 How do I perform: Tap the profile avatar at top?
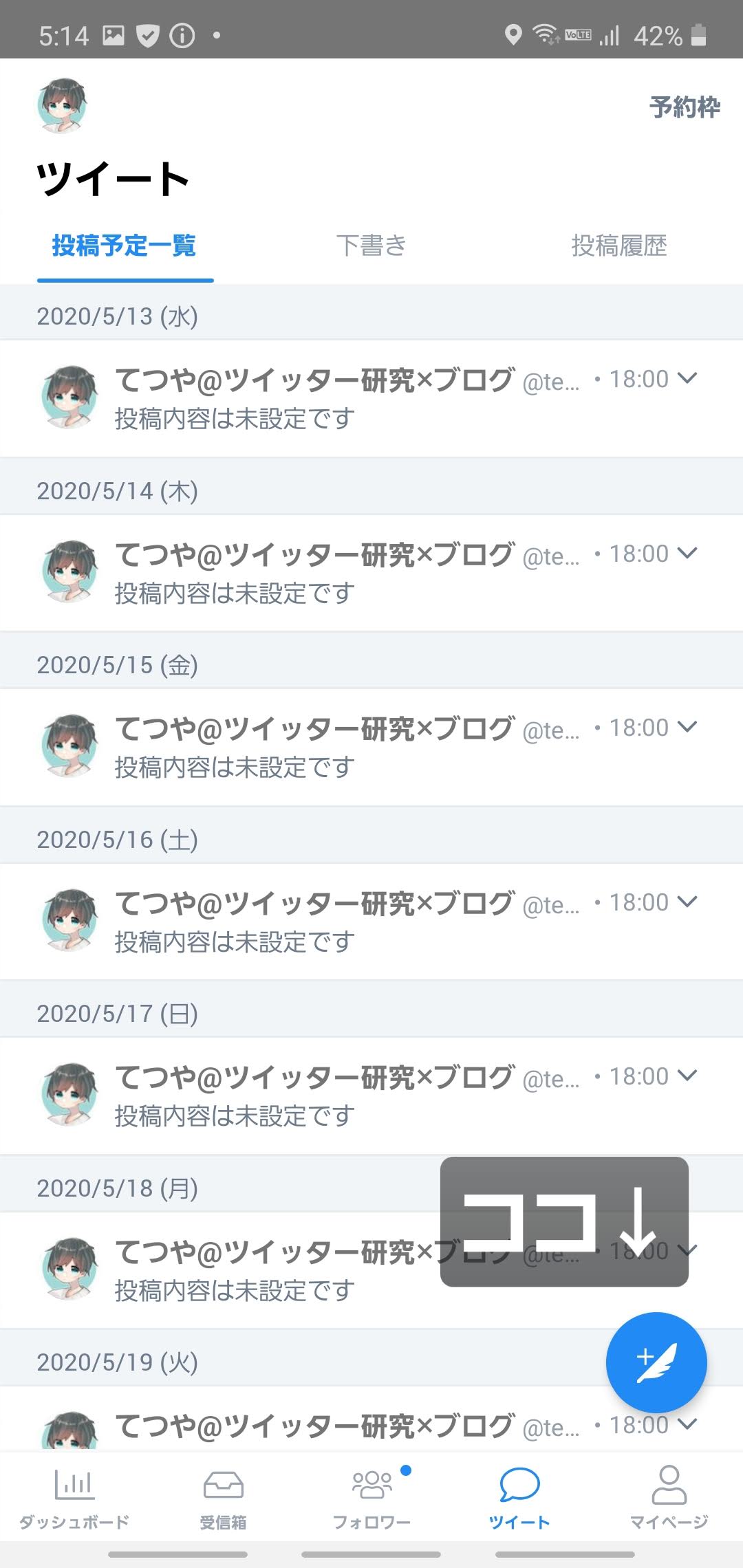coord(62,105)
